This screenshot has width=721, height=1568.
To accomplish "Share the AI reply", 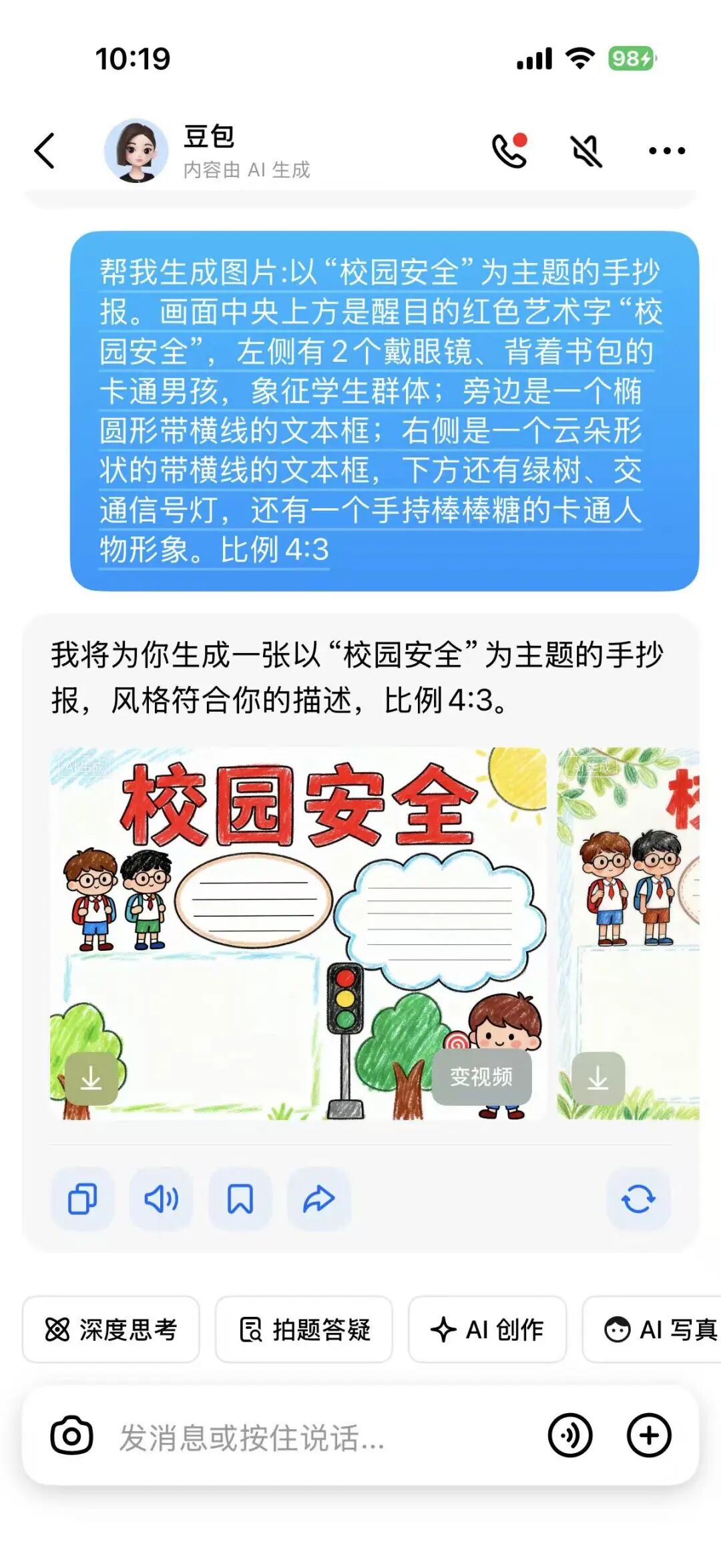I will coord(319,1199).
